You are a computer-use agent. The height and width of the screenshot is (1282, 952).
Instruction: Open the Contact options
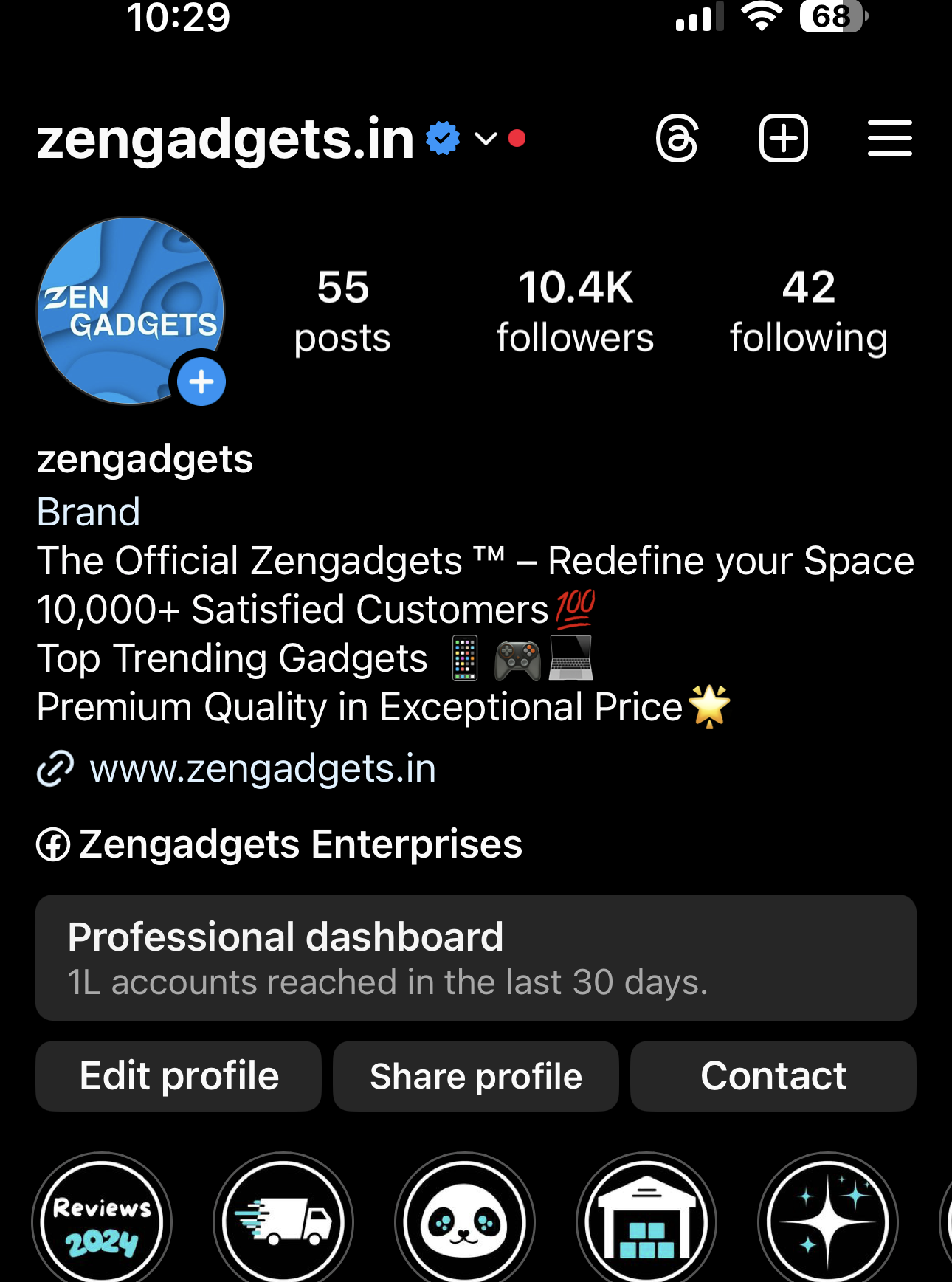click(x=773, y=1075)
